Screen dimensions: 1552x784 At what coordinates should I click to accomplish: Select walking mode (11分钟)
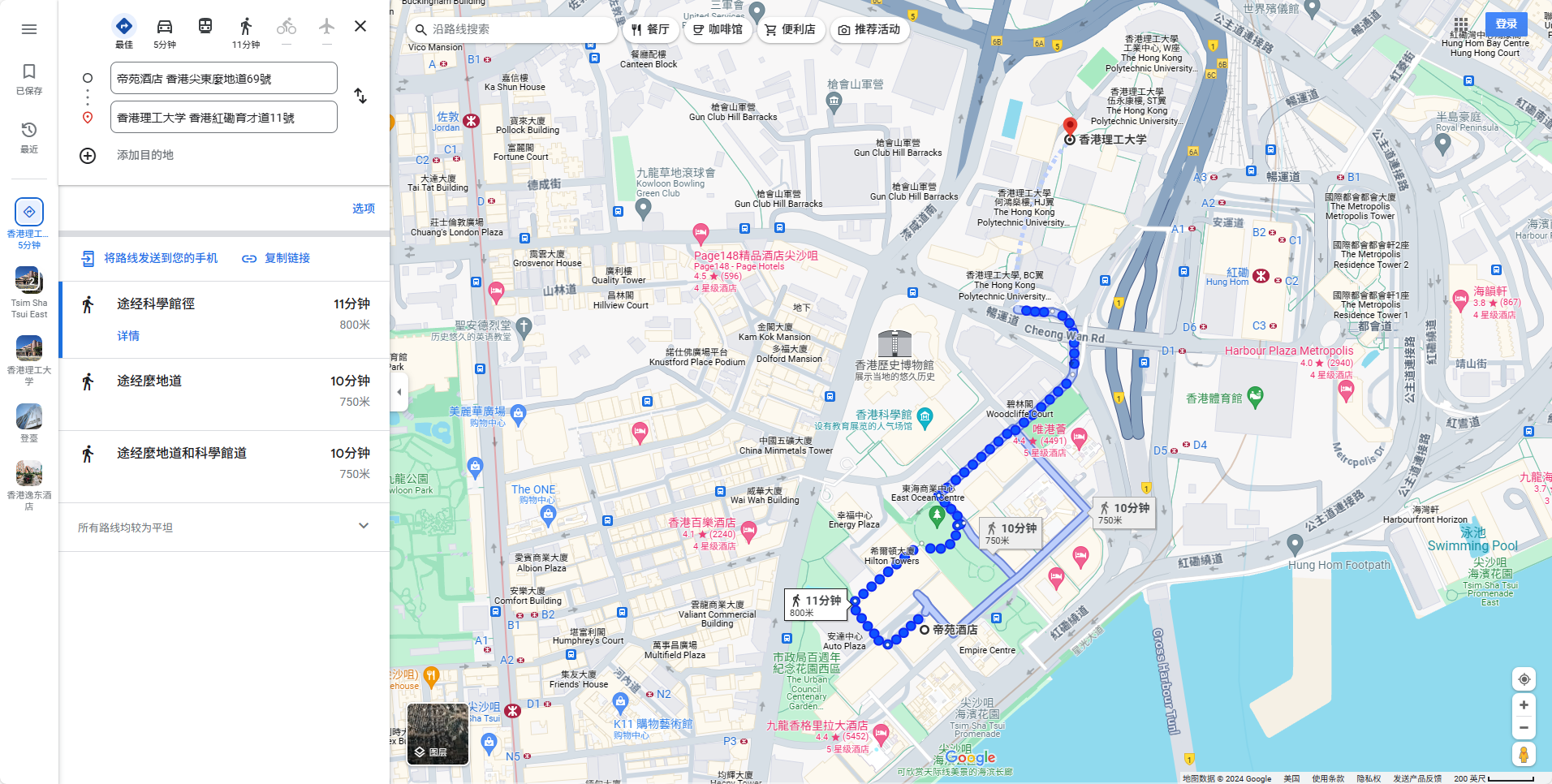click(x=246, y=32)
